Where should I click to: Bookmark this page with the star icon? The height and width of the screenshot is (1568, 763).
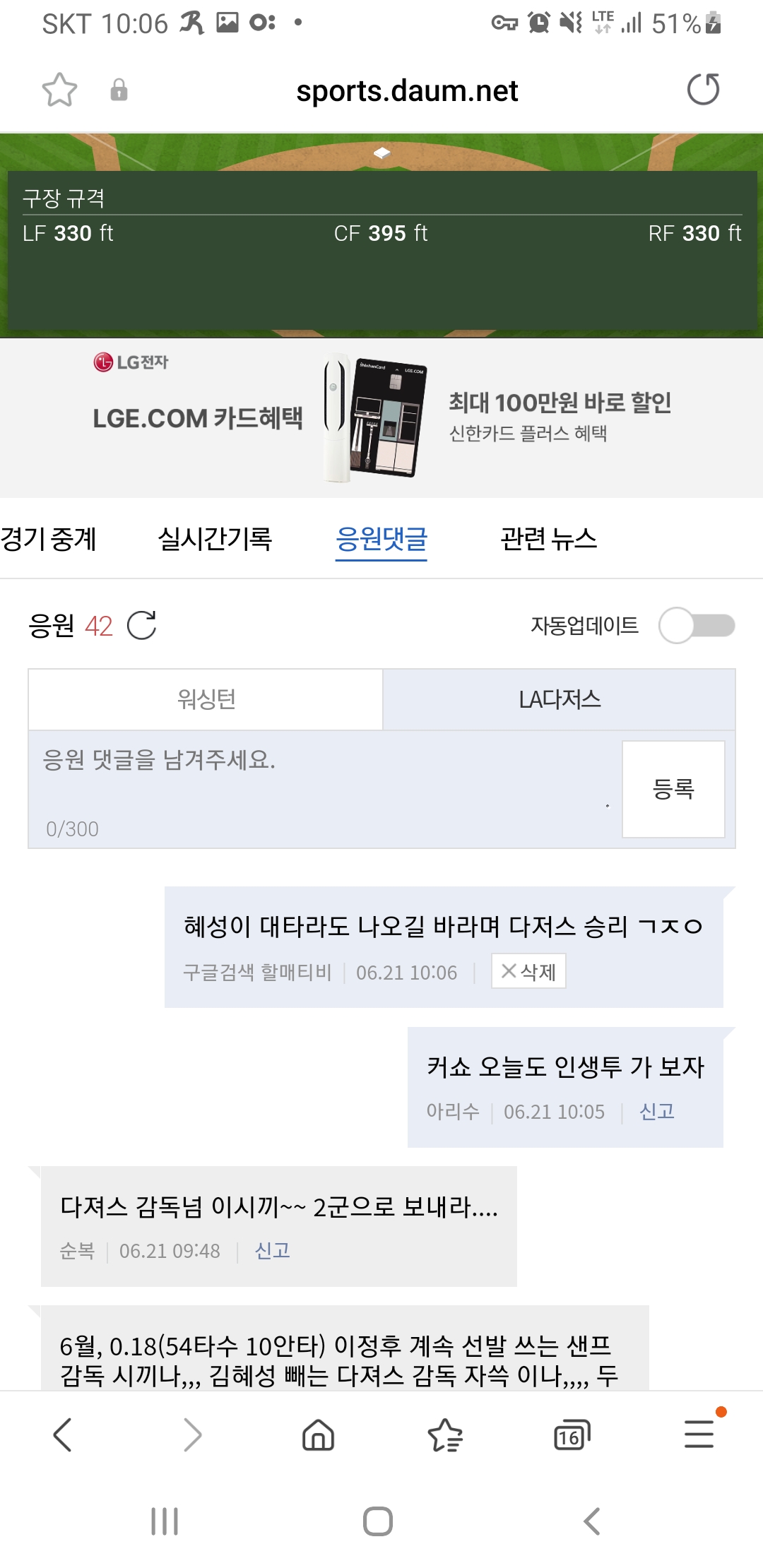coord(59,90)
